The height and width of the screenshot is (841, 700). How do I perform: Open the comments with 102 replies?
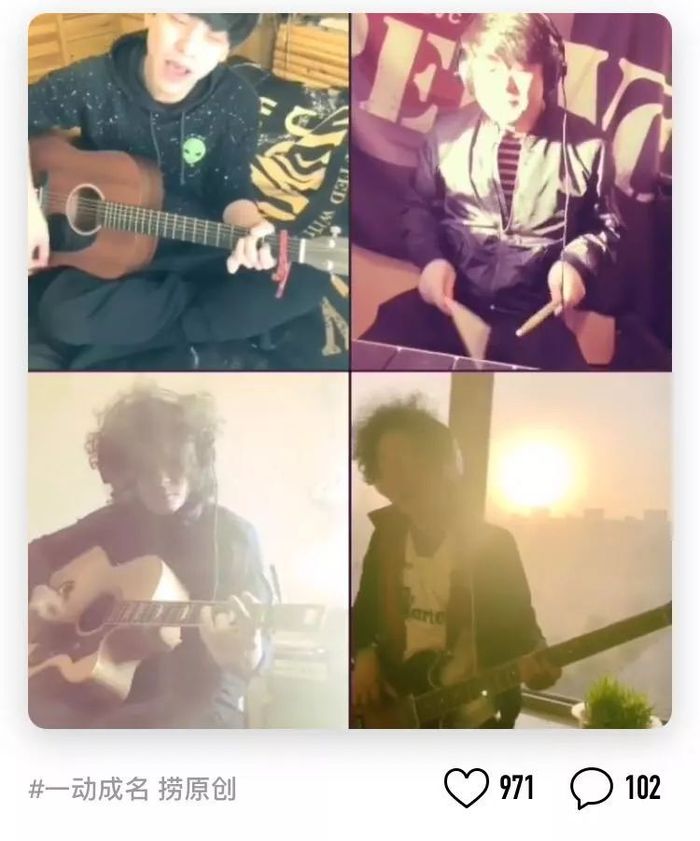point(591,789)
